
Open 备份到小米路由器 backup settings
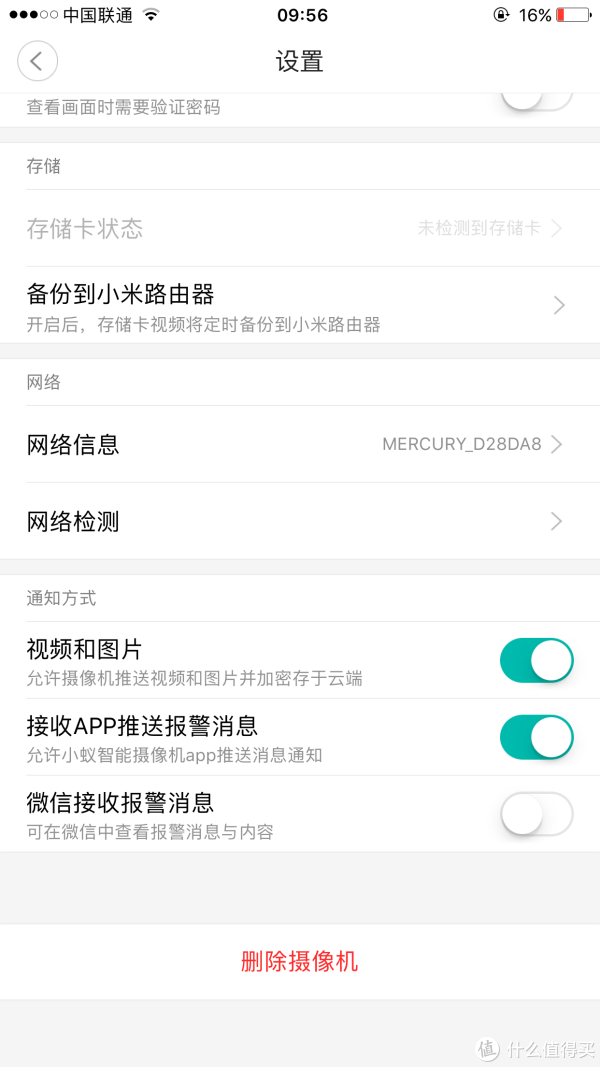[300, 305]
